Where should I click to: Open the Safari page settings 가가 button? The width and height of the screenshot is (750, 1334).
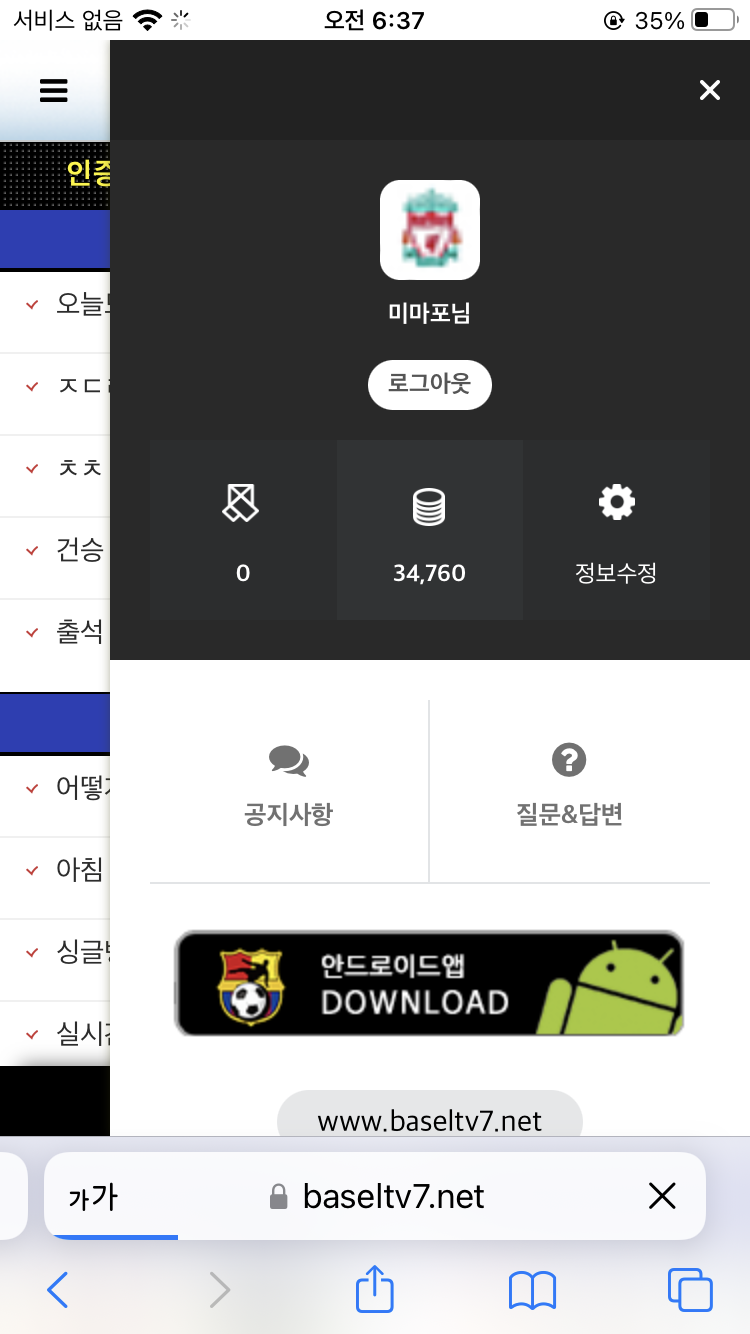point(93,1197)
